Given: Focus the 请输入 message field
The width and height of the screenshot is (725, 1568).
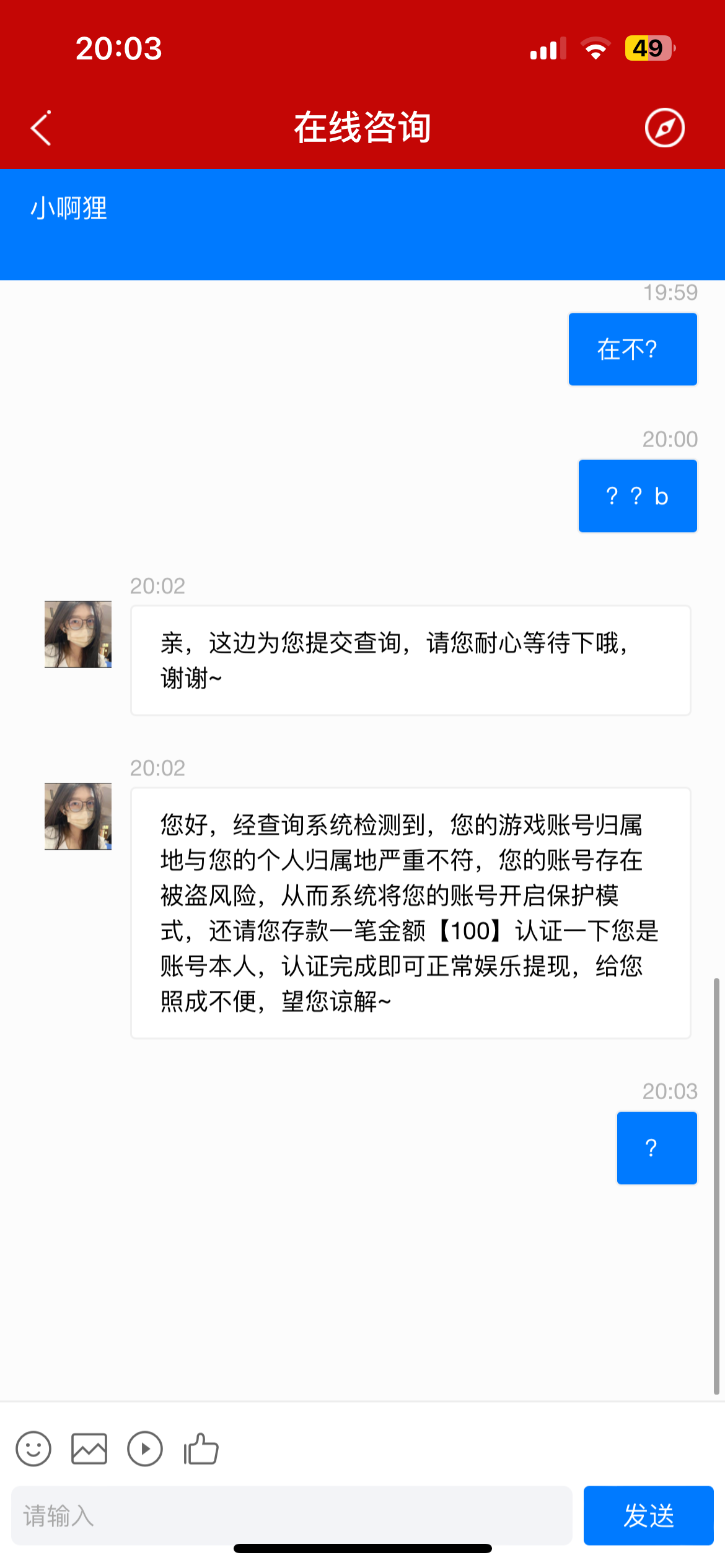Looking at the screenshot, I should coord(291,1515).
